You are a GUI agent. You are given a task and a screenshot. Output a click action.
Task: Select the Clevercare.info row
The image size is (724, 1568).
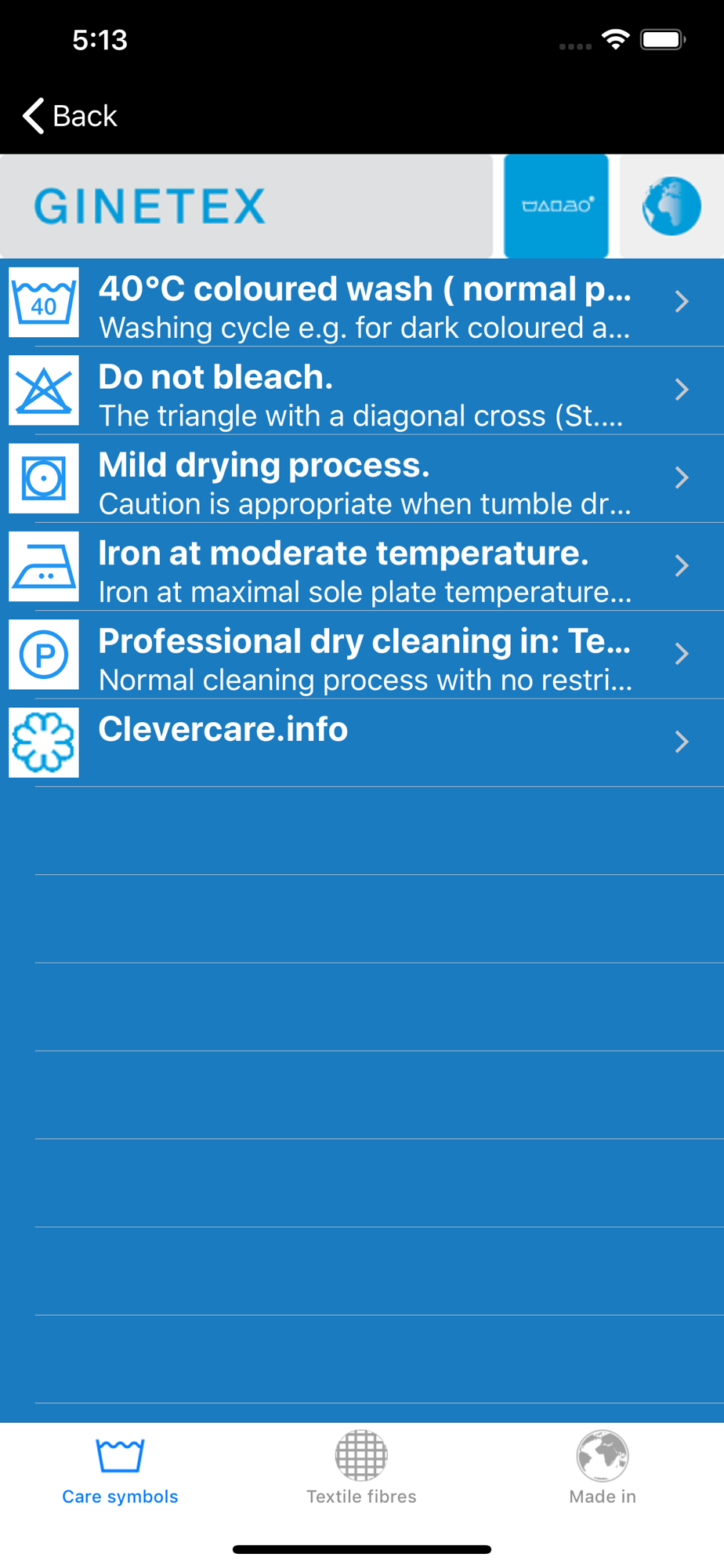point(362,742)
